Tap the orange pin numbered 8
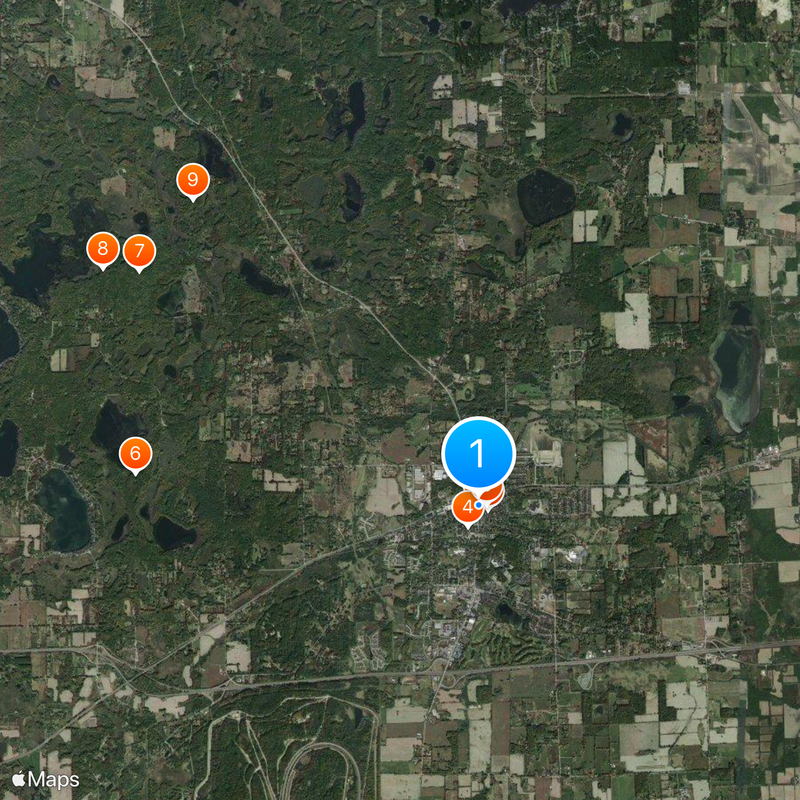The image size is (800, 800). [x=102, y=249]
